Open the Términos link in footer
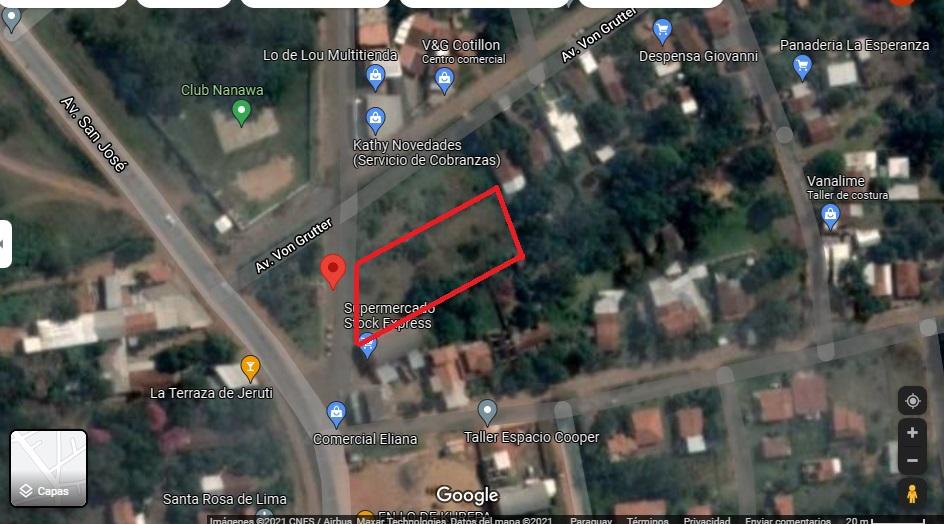Viewport: 944px width, 524px height. click(648, 520)
